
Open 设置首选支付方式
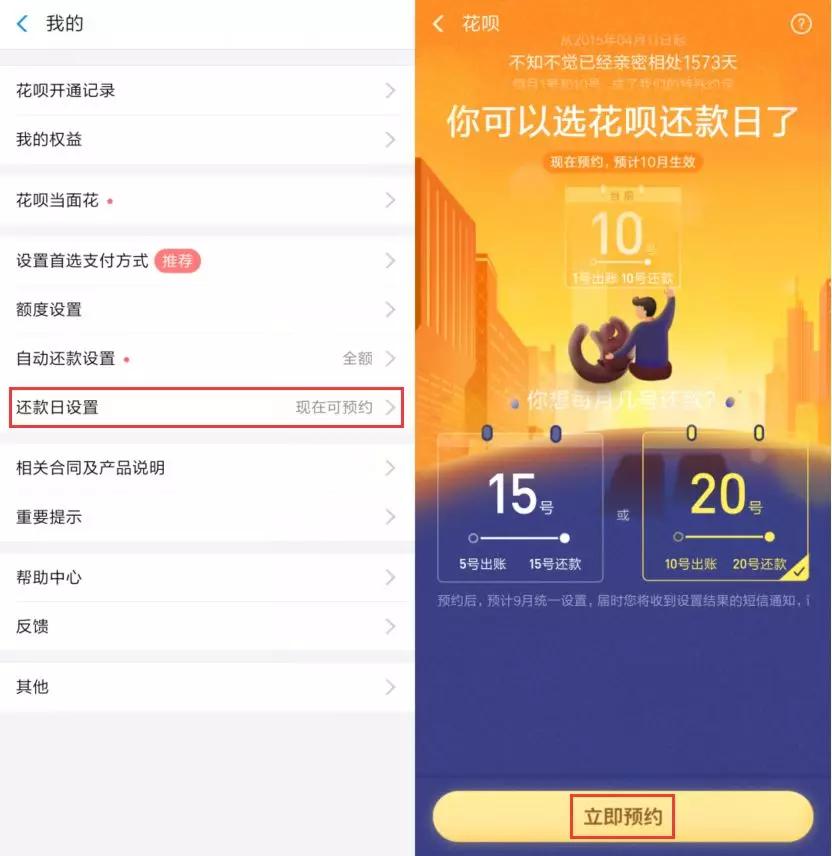pyautogui.click(x=206, y=261)
